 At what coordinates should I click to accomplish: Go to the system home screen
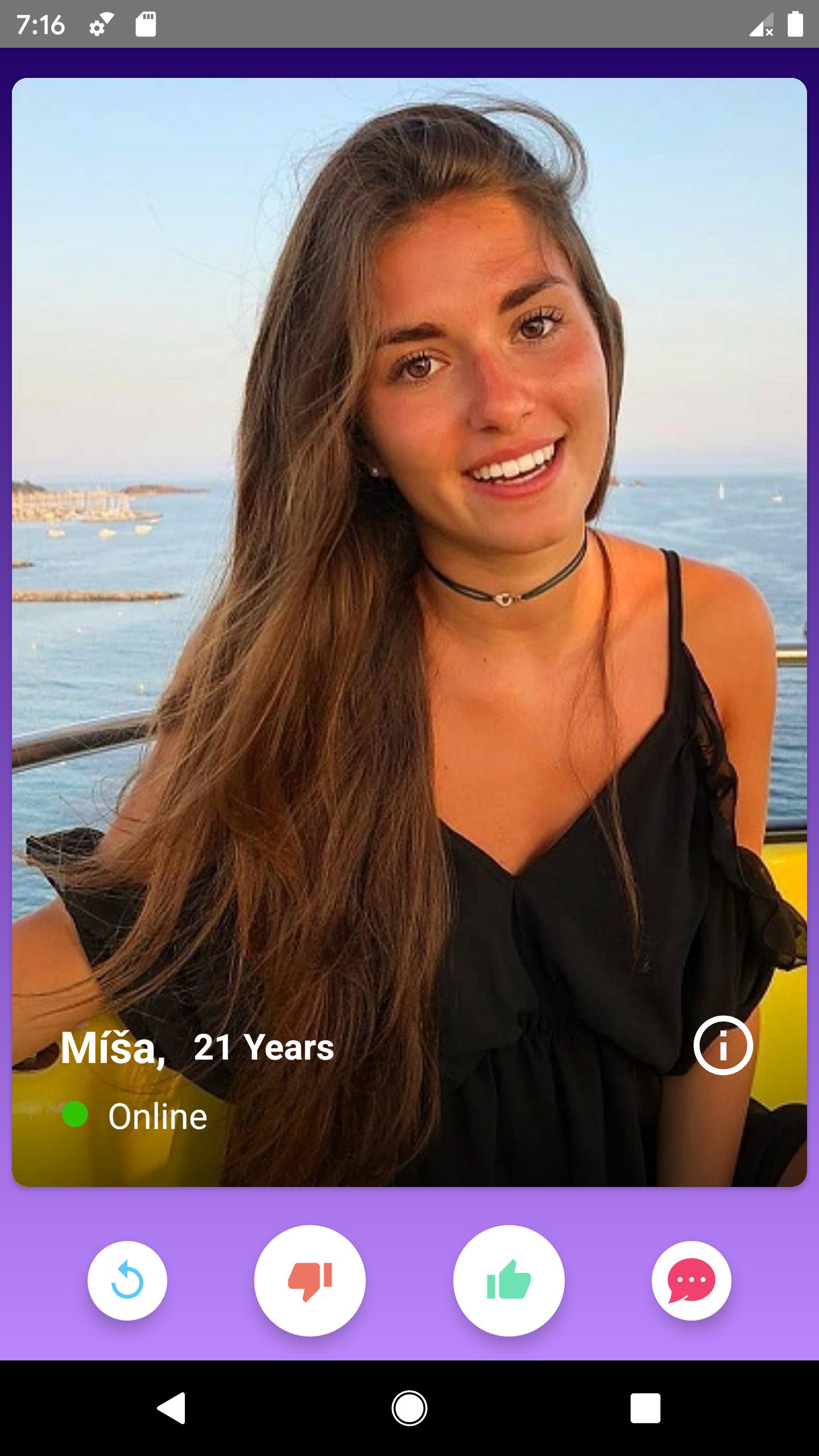click(409, 1408)
